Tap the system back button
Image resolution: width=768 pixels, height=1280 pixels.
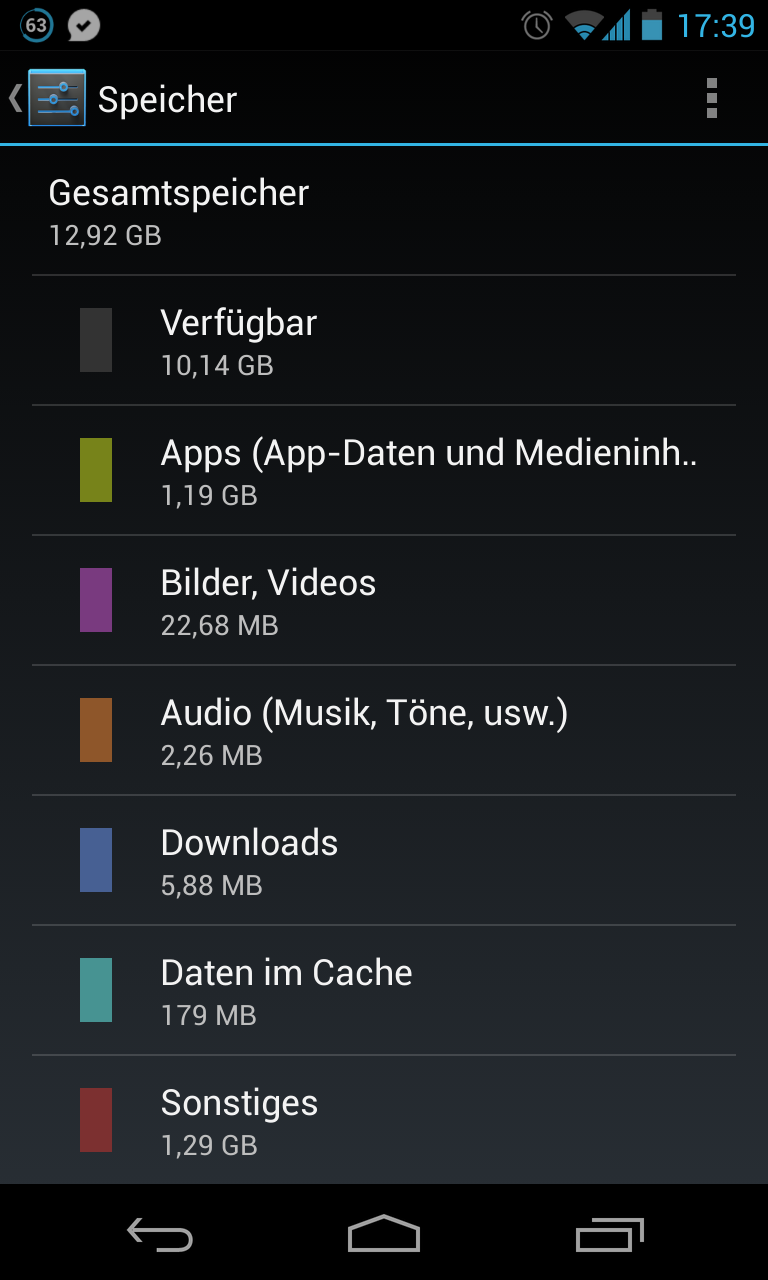point(160,1234)
